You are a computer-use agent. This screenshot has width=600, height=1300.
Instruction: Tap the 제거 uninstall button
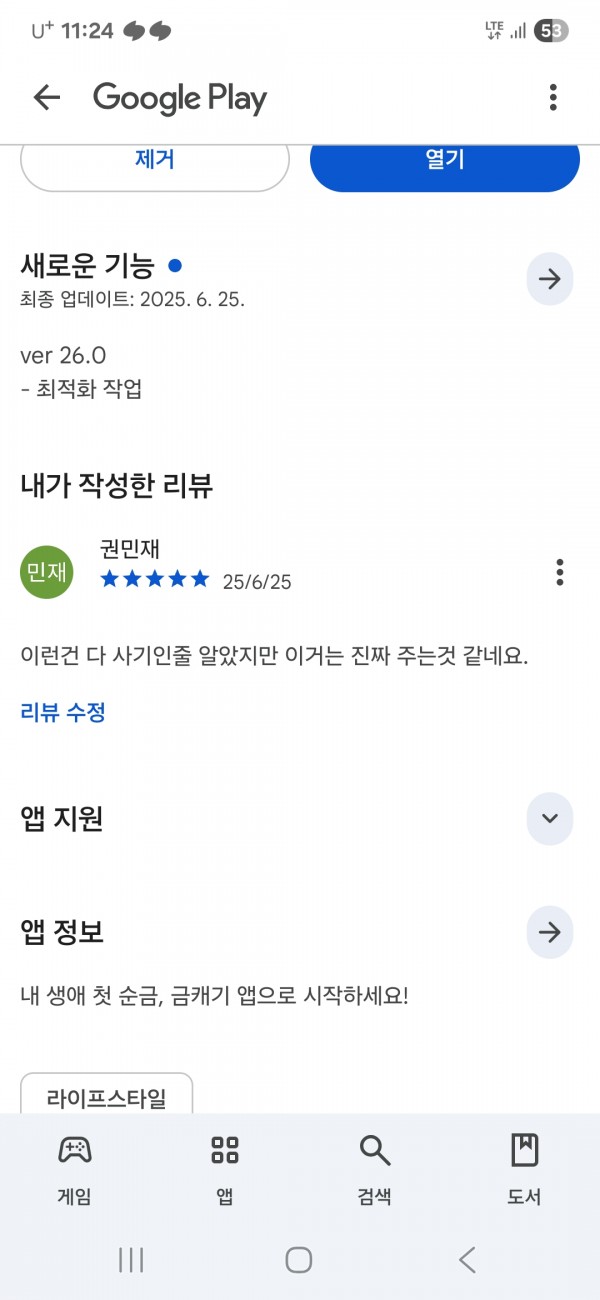coord(155,160)
